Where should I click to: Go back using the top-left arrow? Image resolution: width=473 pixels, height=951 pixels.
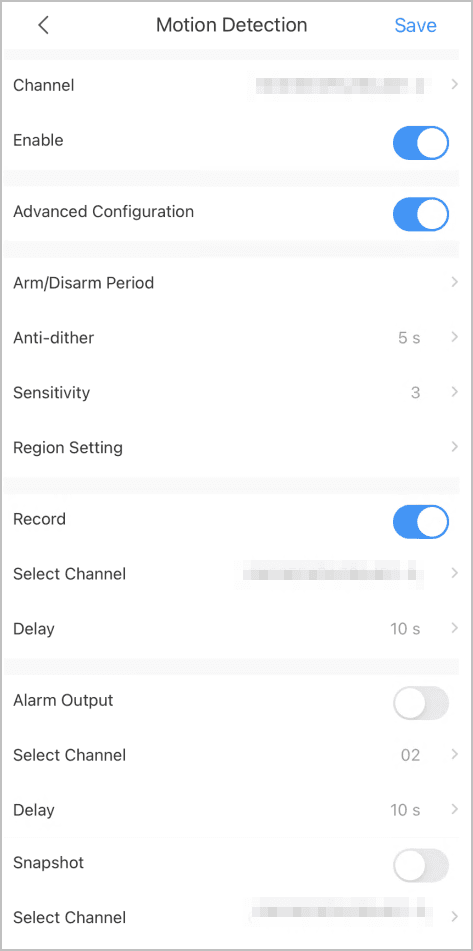coord(43,25)
